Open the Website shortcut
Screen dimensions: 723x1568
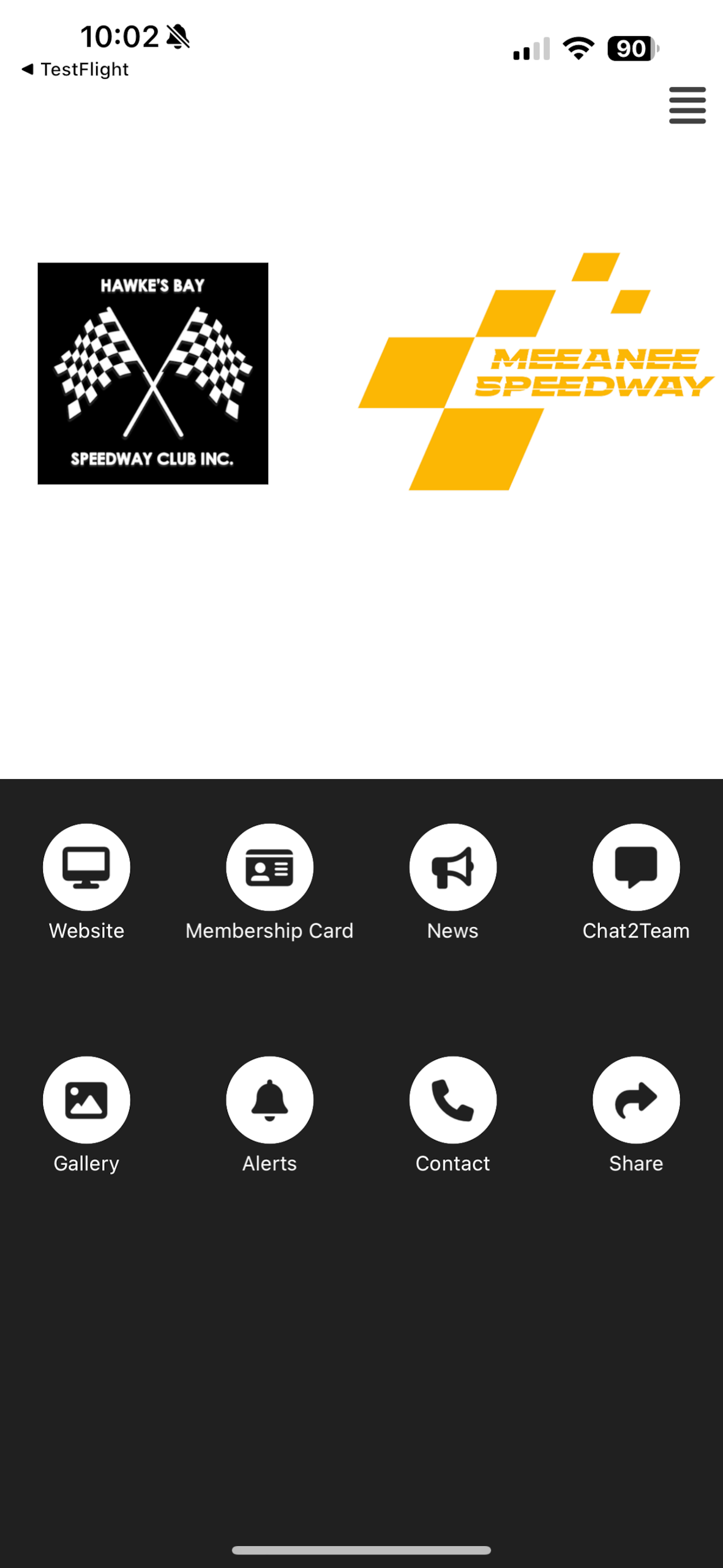(x=86, y=867)
